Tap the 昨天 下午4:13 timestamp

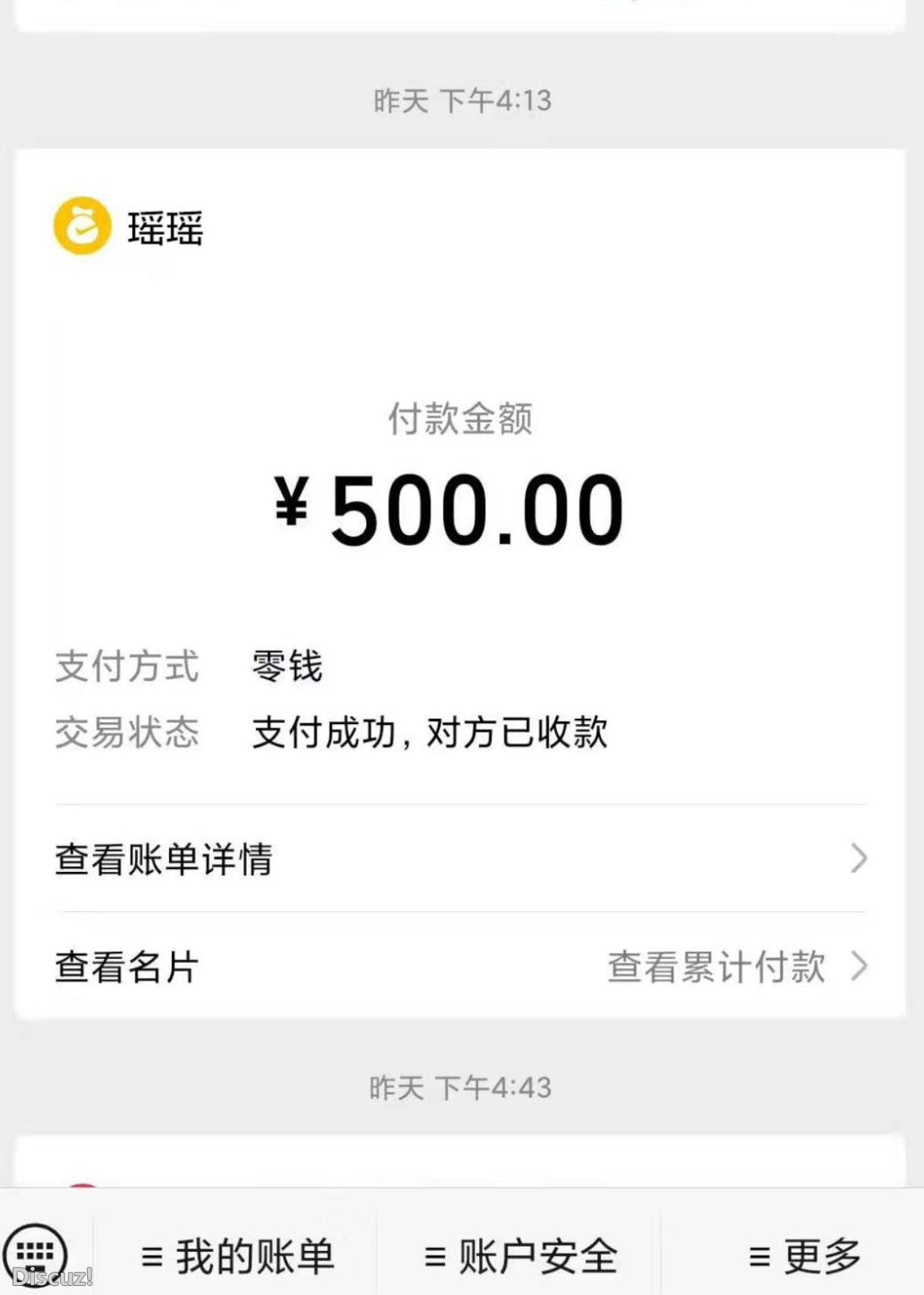(461, 99)
